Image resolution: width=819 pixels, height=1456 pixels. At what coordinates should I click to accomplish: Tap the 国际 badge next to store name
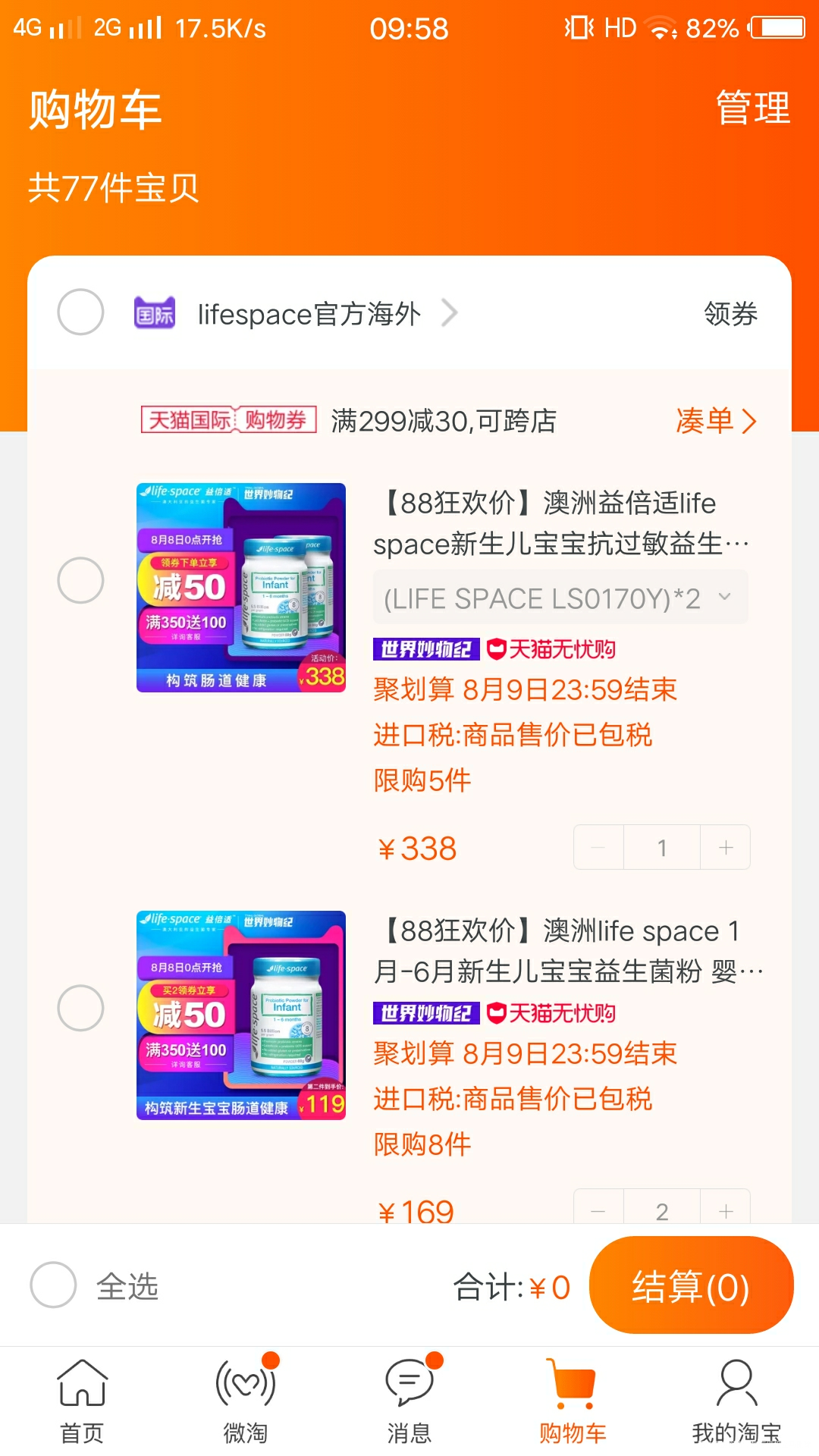click(x=154, y=312)
